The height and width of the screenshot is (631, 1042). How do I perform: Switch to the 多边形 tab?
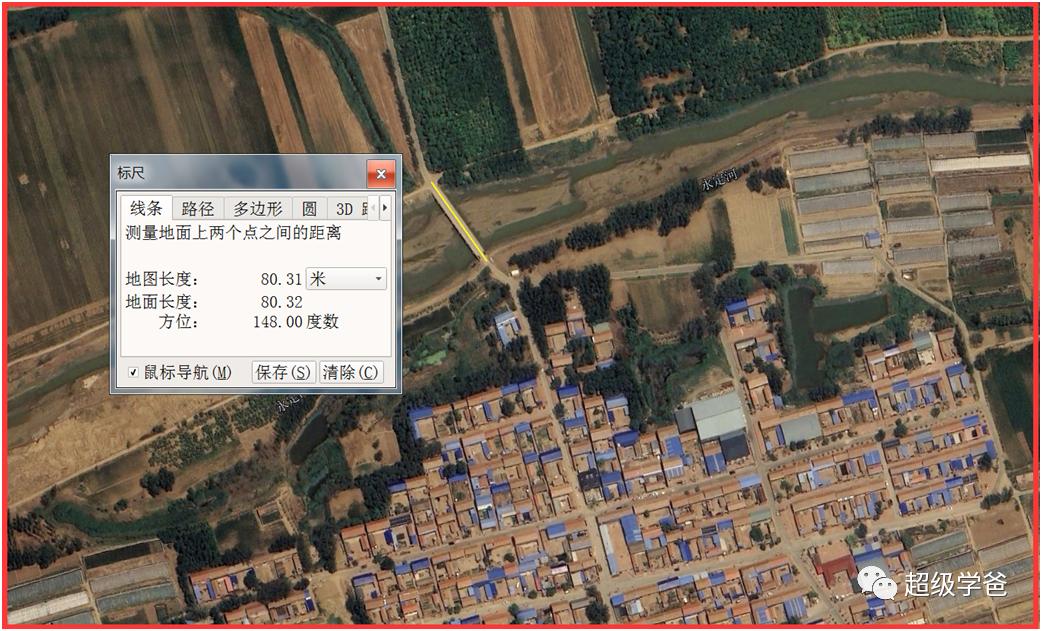pos(257,209)
